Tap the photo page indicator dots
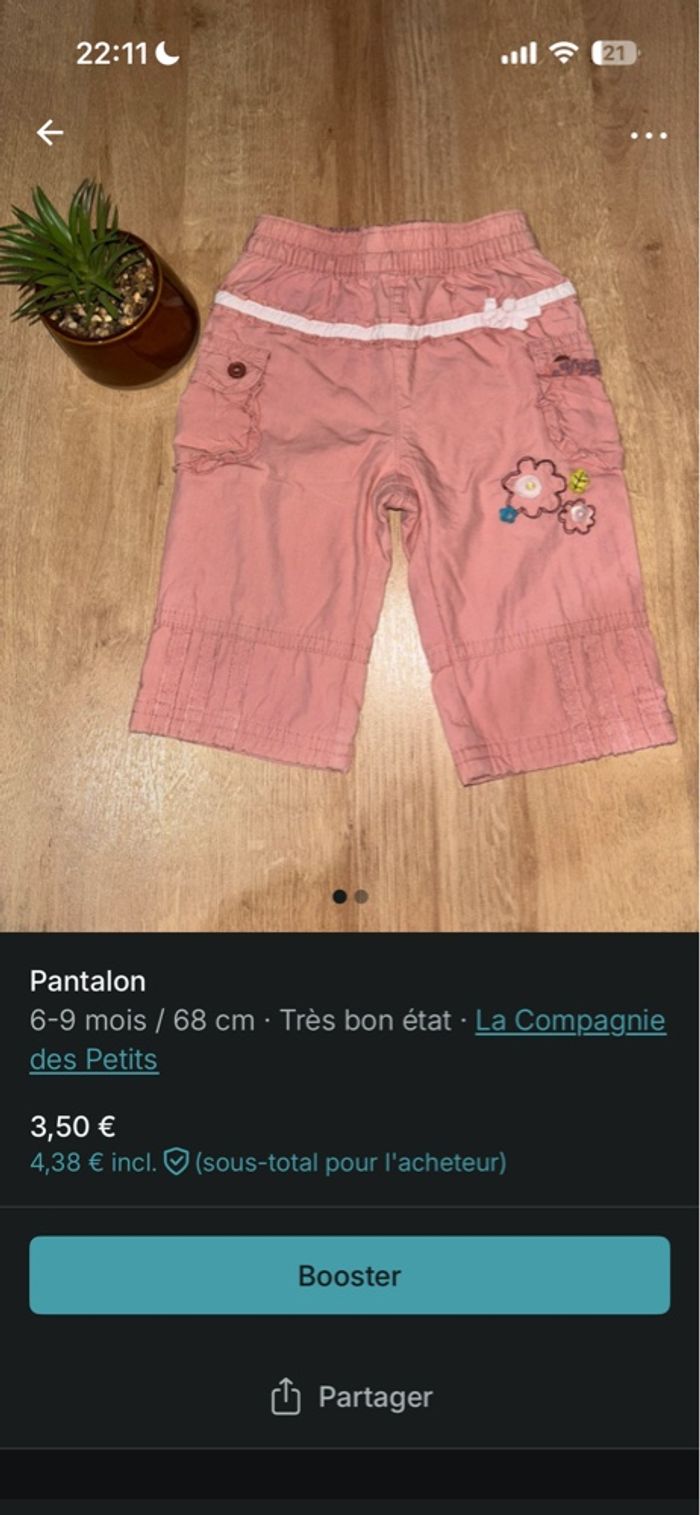 [x=350, y=897]
